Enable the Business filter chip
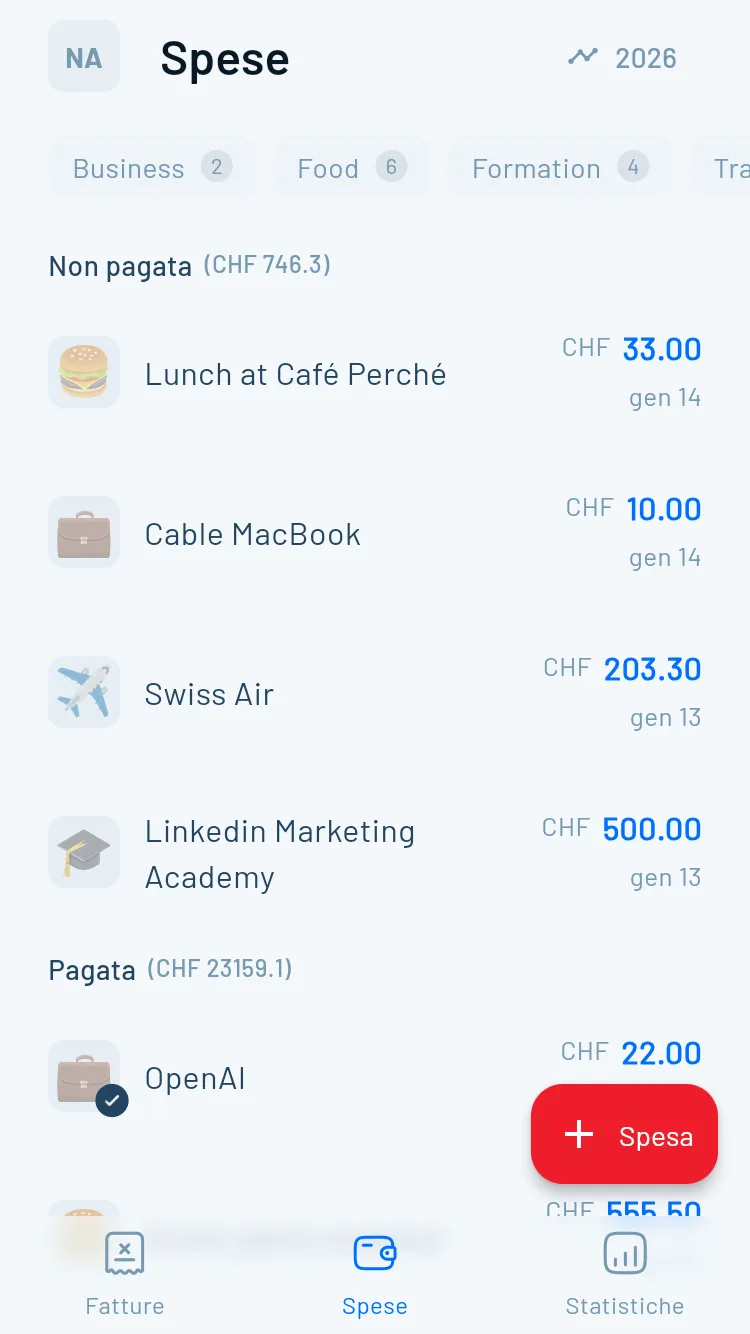Viewport: 750px width, 1334px height. click(x=152, y=168)
